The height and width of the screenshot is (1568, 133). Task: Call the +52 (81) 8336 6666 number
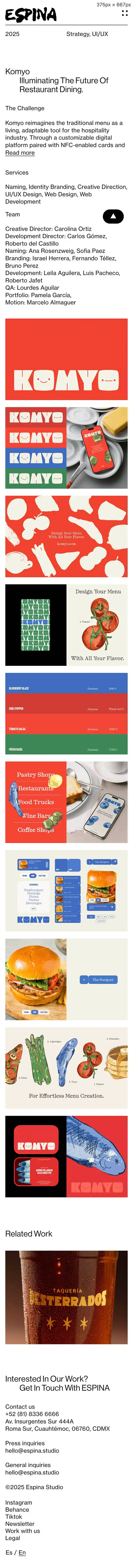point(32,1413)
